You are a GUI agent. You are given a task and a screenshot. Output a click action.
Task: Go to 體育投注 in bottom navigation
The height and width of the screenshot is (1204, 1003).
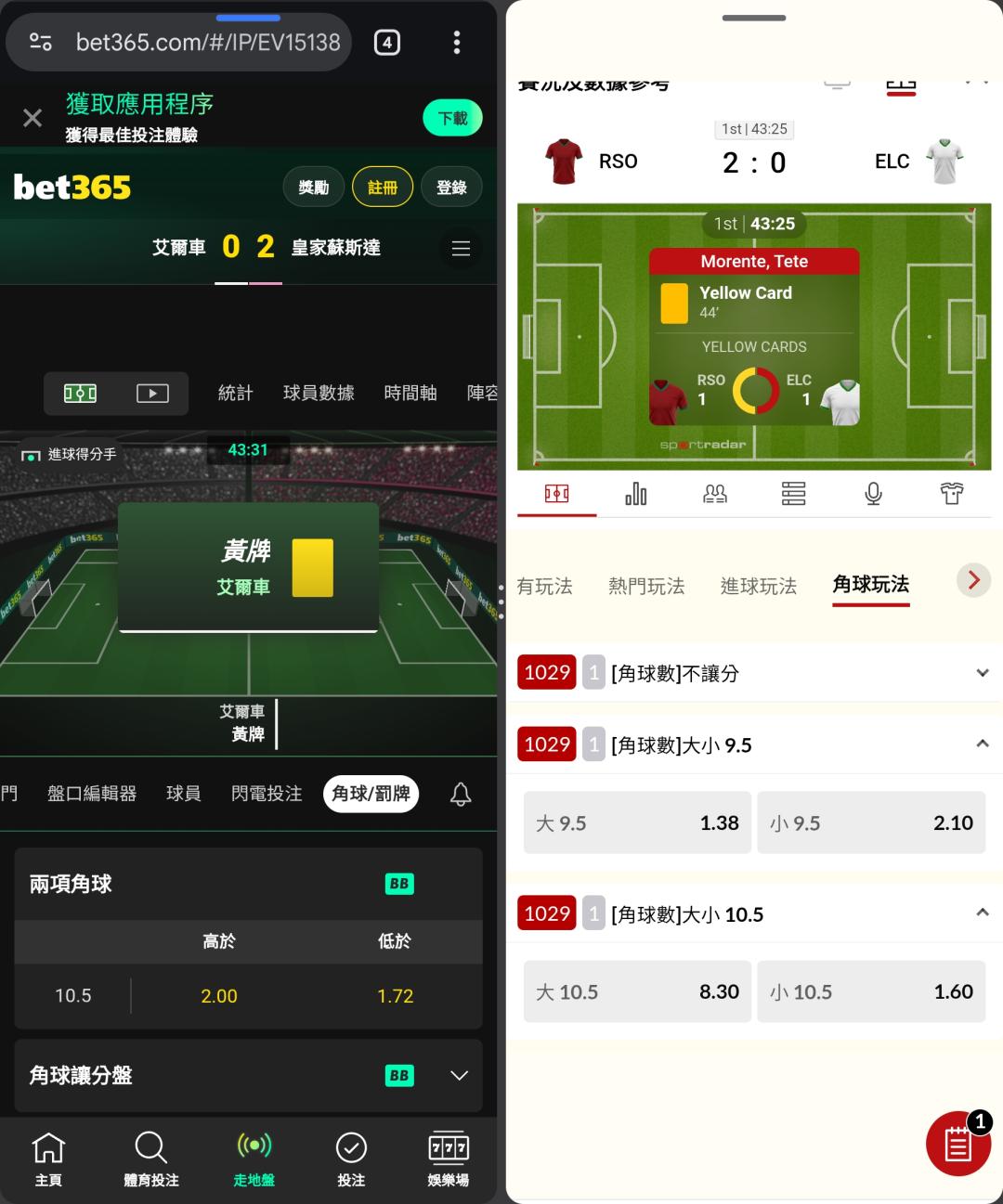point(151,1159)
